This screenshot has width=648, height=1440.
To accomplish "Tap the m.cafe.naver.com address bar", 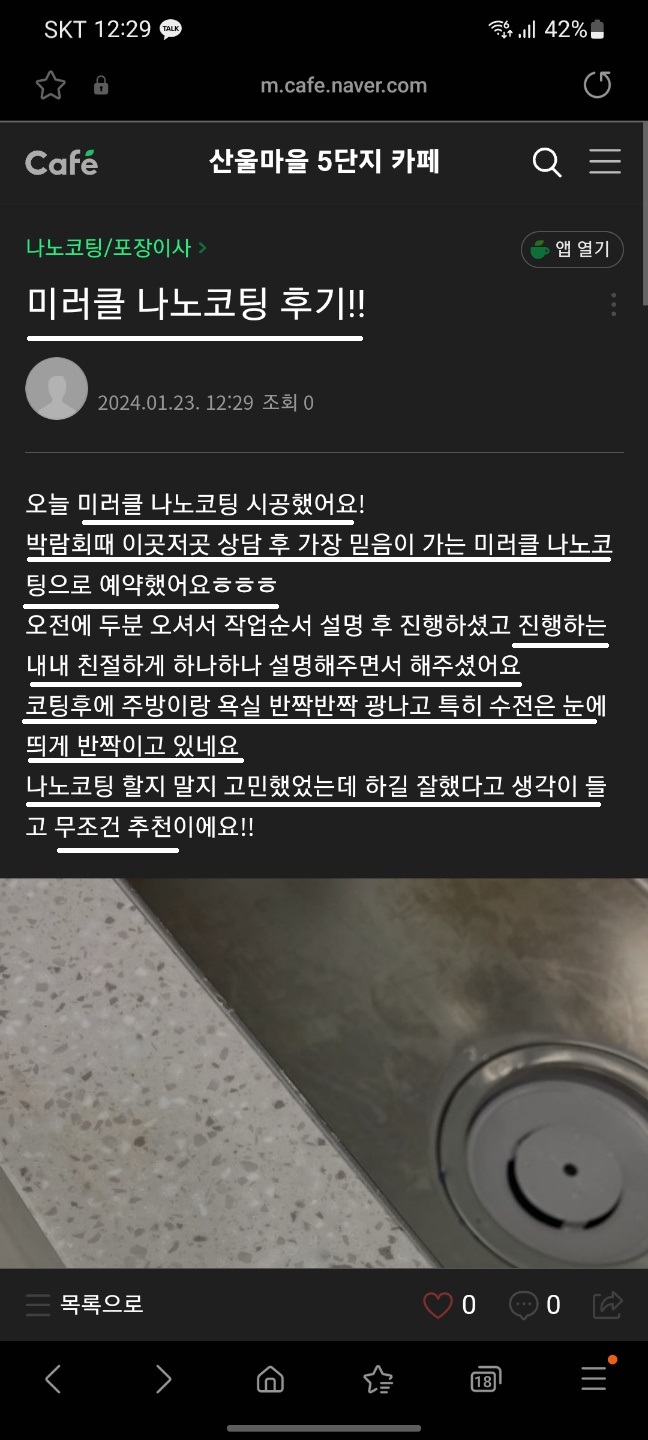I will point(343,85).
